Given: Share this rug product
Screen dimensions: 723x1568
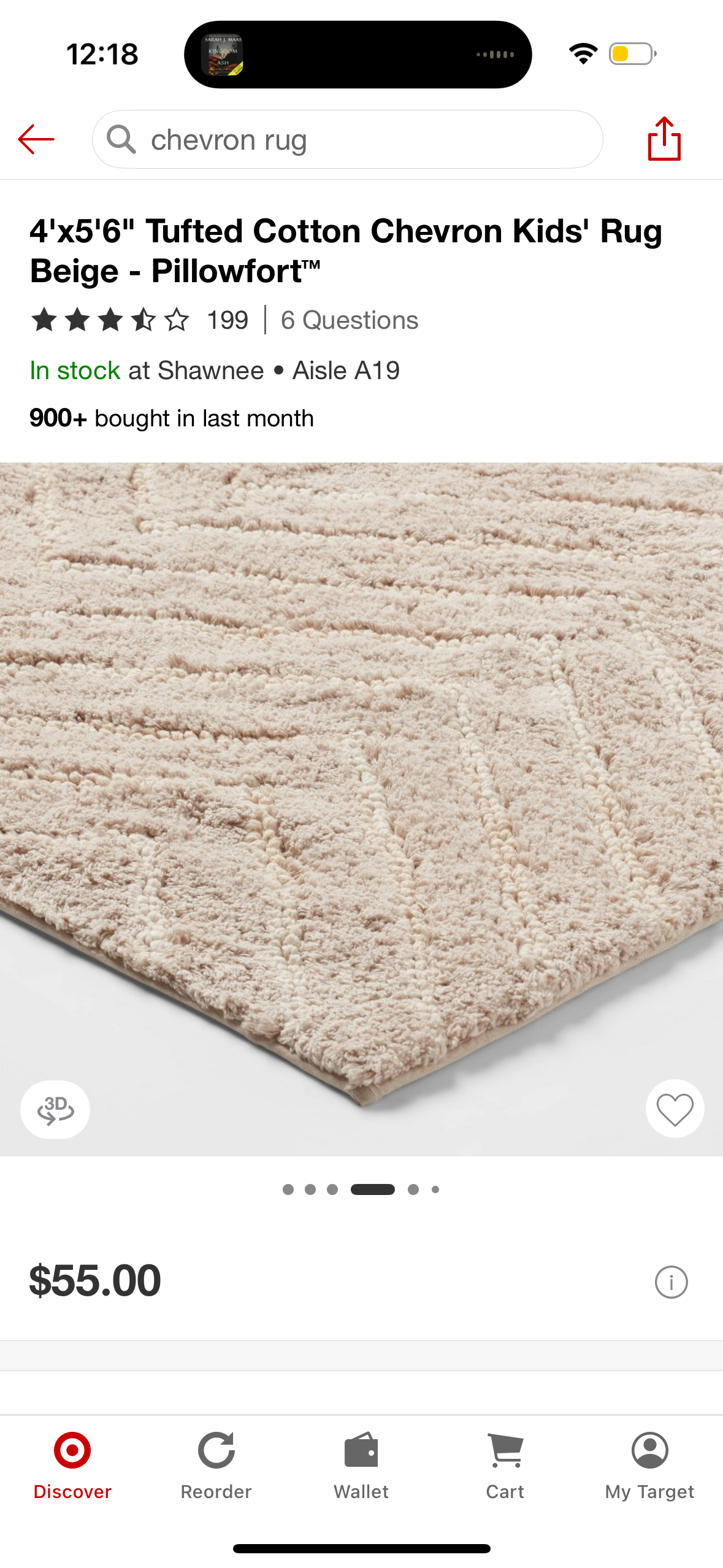Looking at the screenshot, I should pyautogui.click(x=664, y=139).
